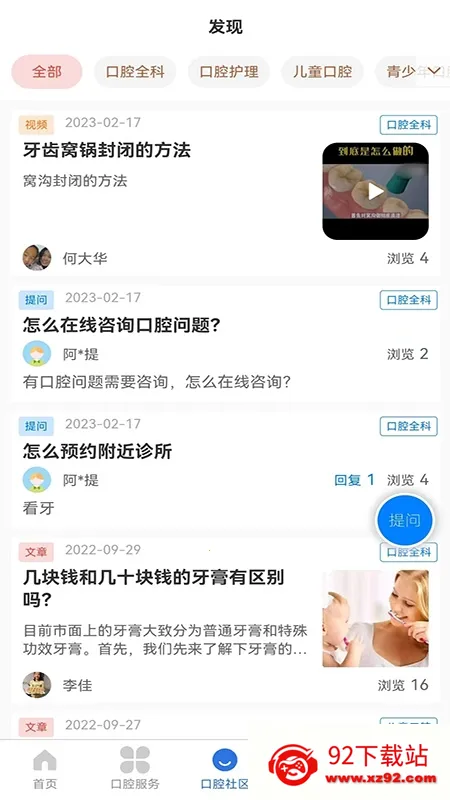Read the article about 牙膏 price differences
450x800 pixels.
(x=154, y=588)
